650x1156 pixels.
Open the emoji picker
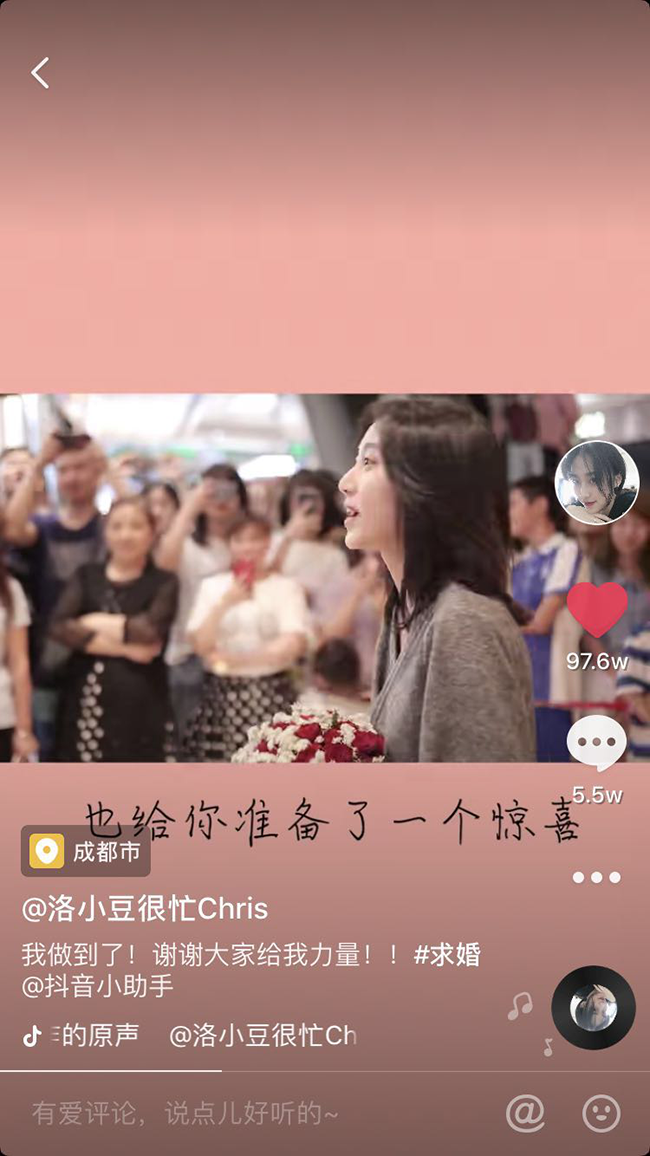601,1113
